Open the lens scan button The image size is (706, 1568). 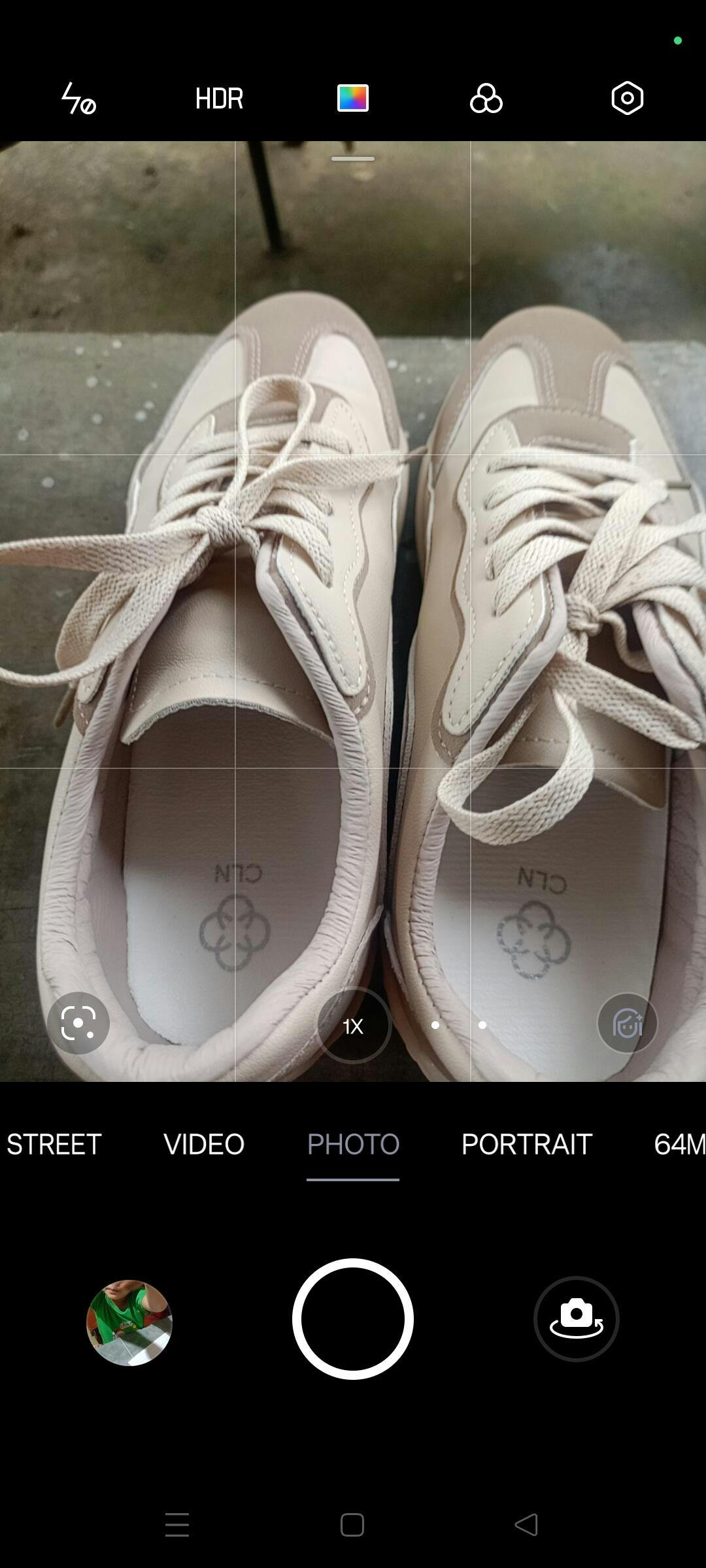coord(78,1023)
